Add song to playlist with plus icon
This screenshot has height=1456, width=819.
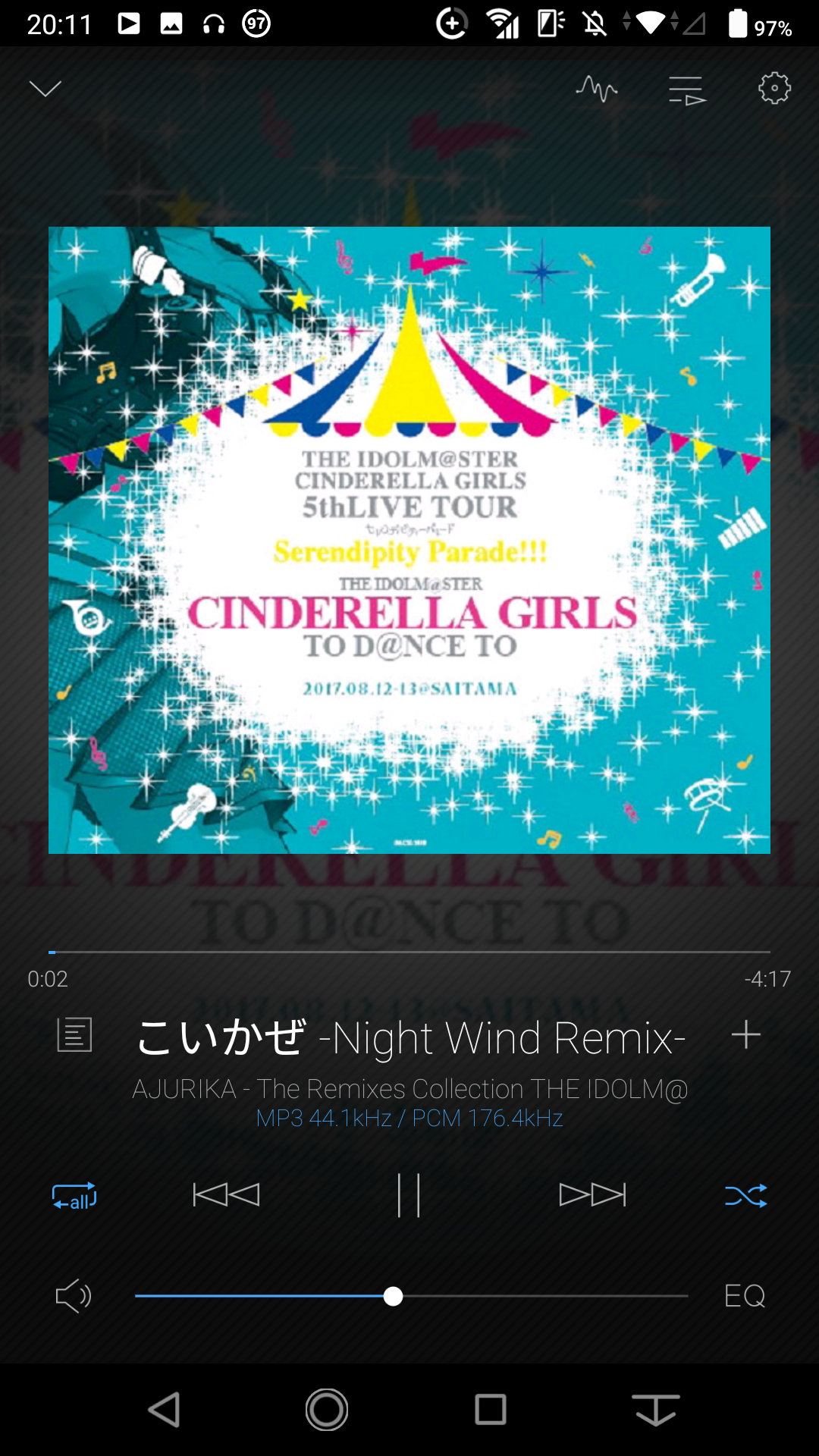point(745,1035)
